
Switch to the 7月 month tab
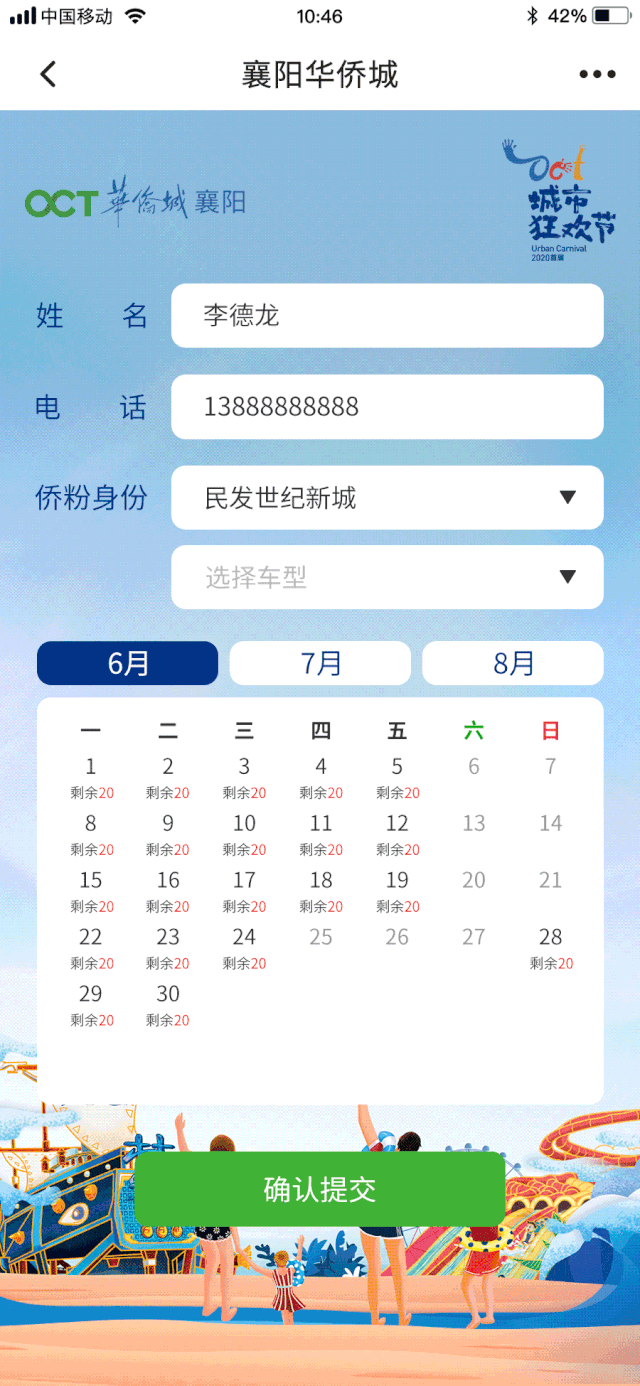[x=320, y=663]
